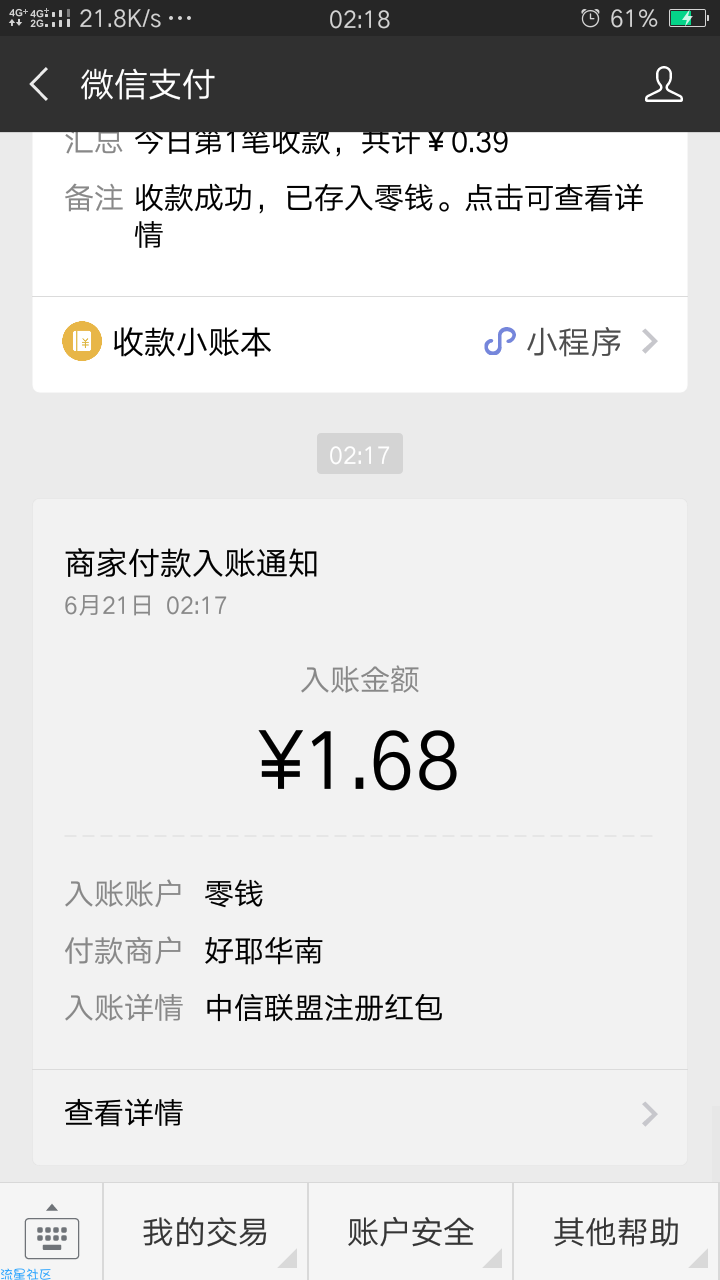Viewport: 720px width, 1280px height.
Task: Open the profile icon in the header
Action: pyautogui.click(x=663, y=85)
